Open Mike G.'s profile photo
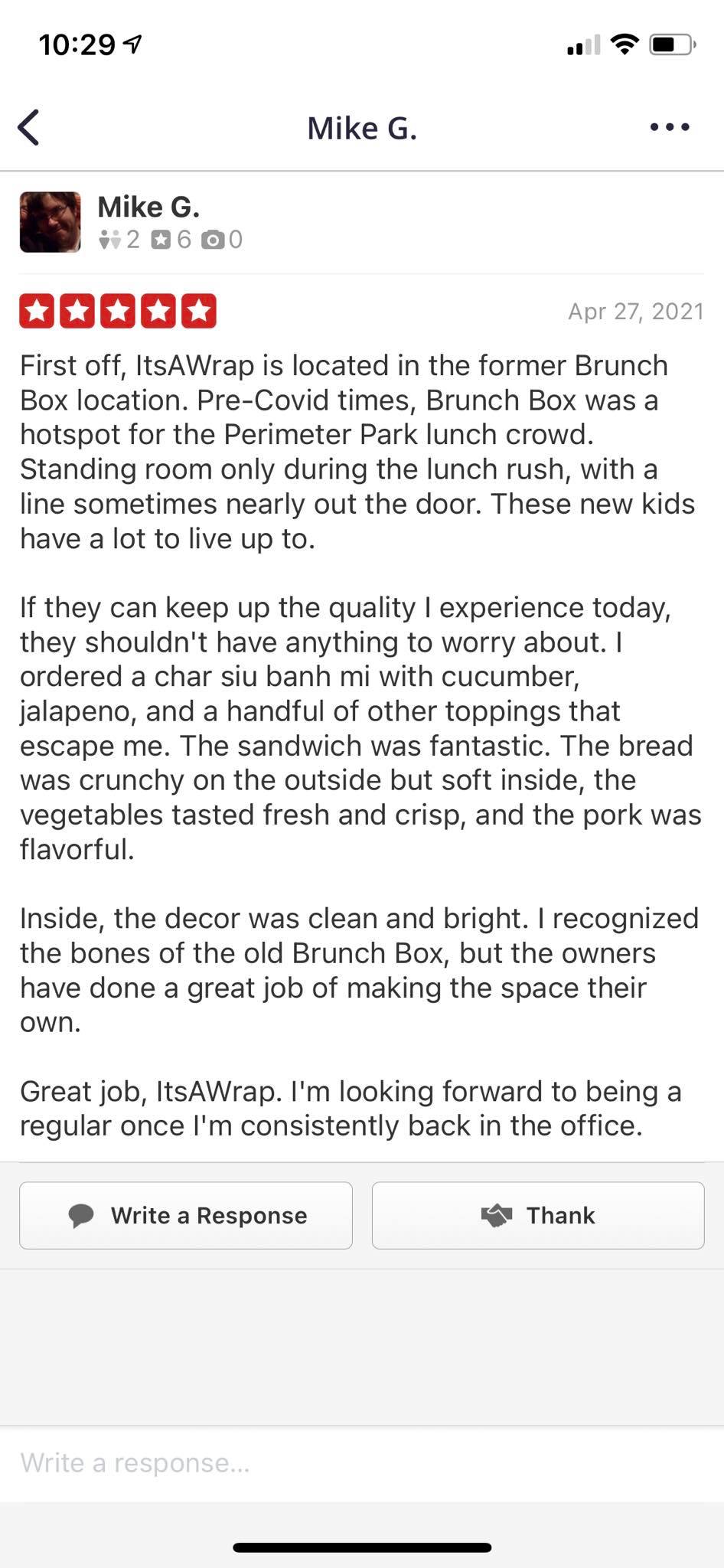Viewport: 724px width, 1568px height. pos(50,222)
